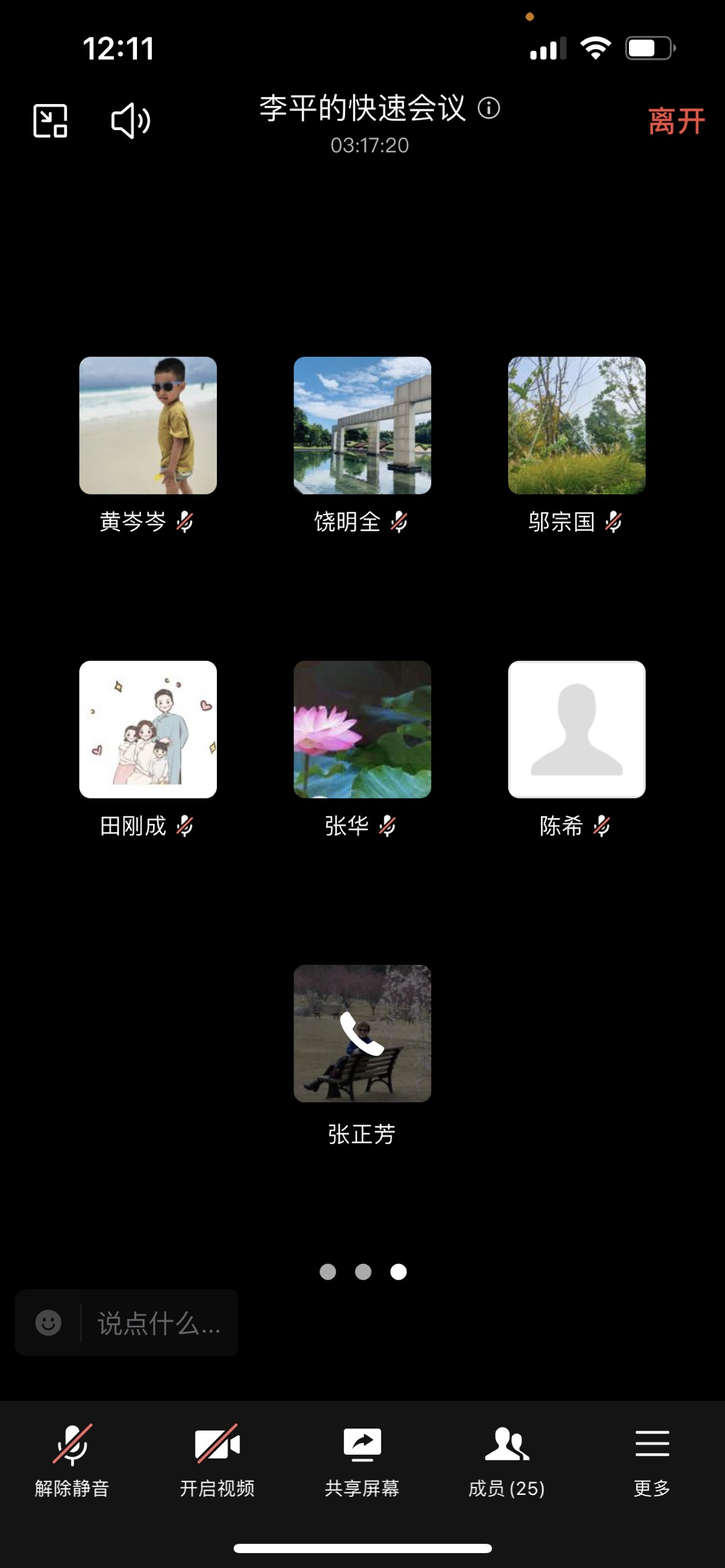Open 田刚成's participant tile
725x1568 pixels.
point(148,729)
